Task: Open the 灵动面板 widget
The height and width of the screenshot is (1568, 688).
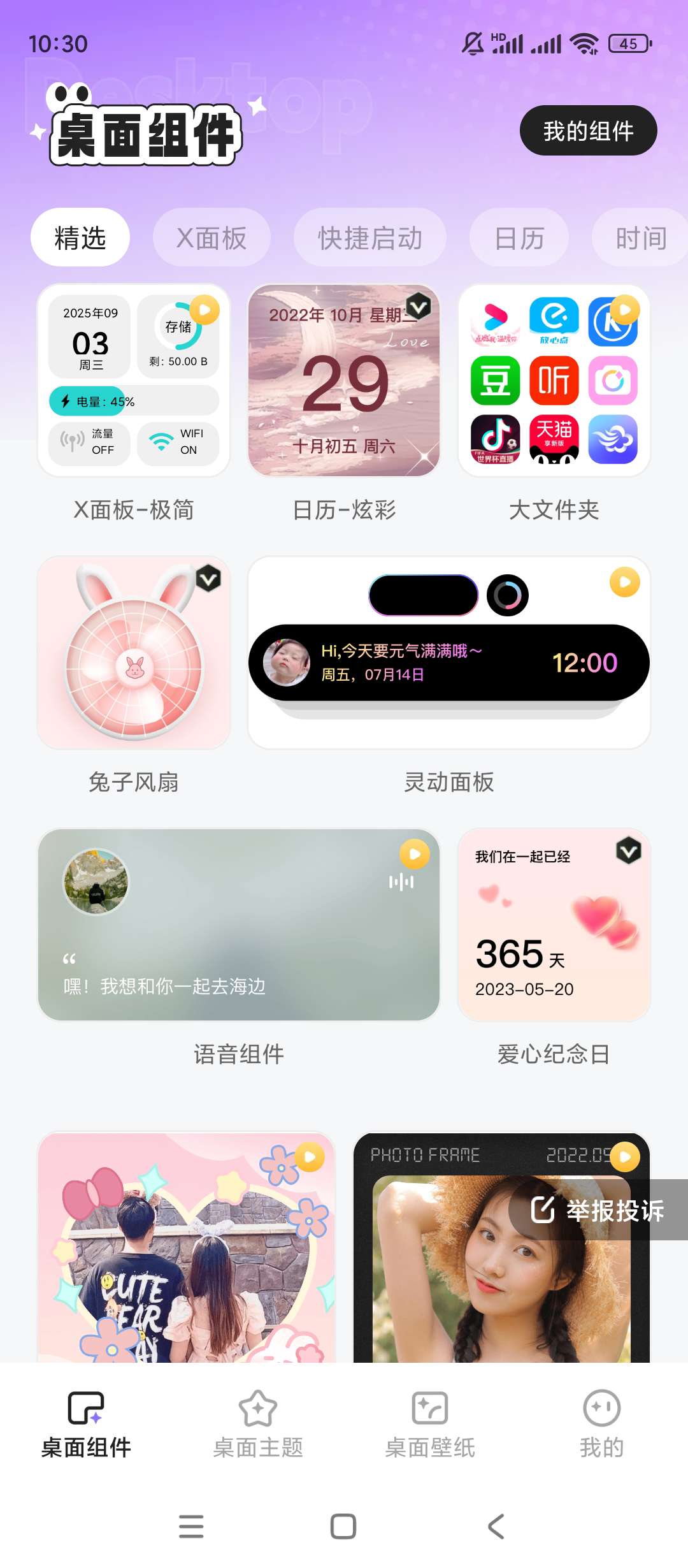Action: (449, 653)
